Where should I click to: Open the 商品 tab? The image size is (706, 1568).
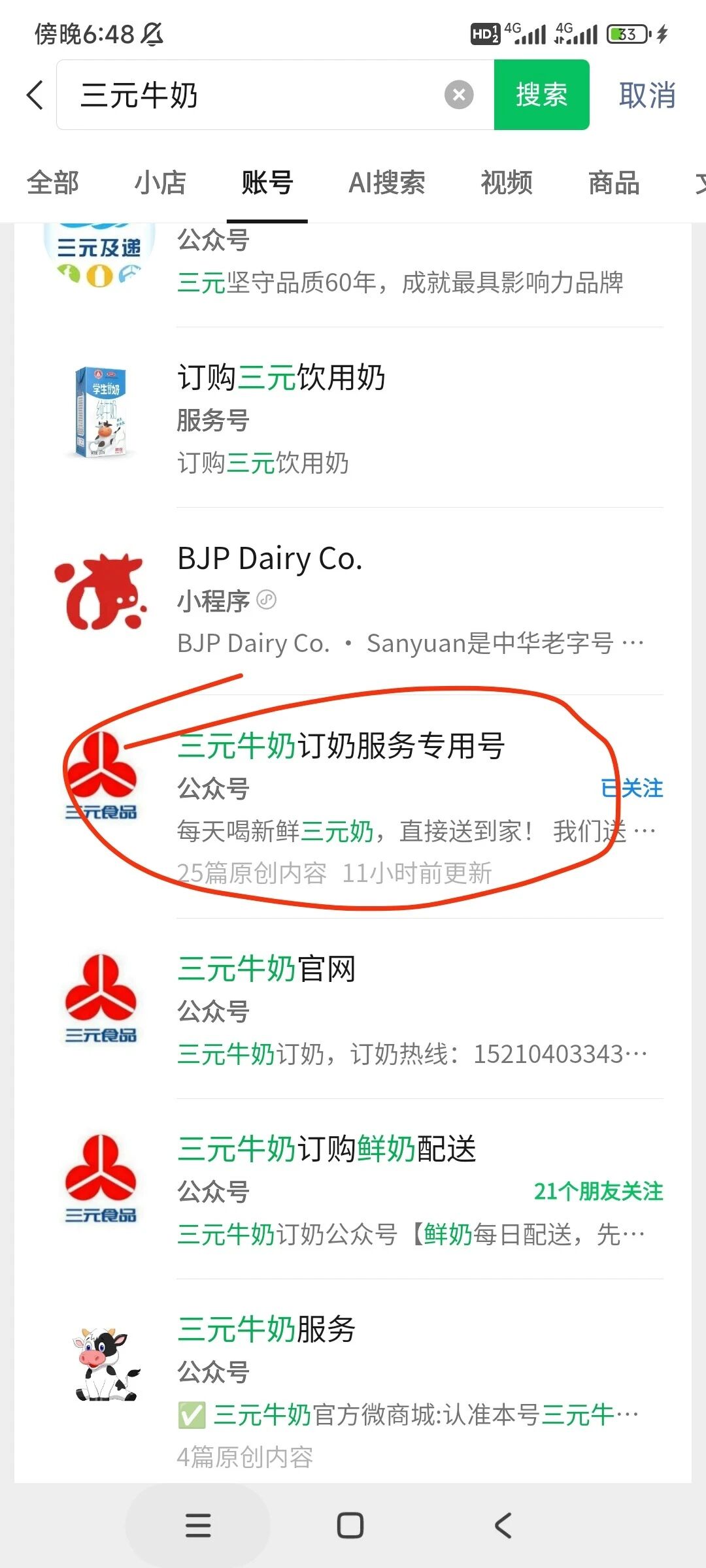tap(614, 183)
